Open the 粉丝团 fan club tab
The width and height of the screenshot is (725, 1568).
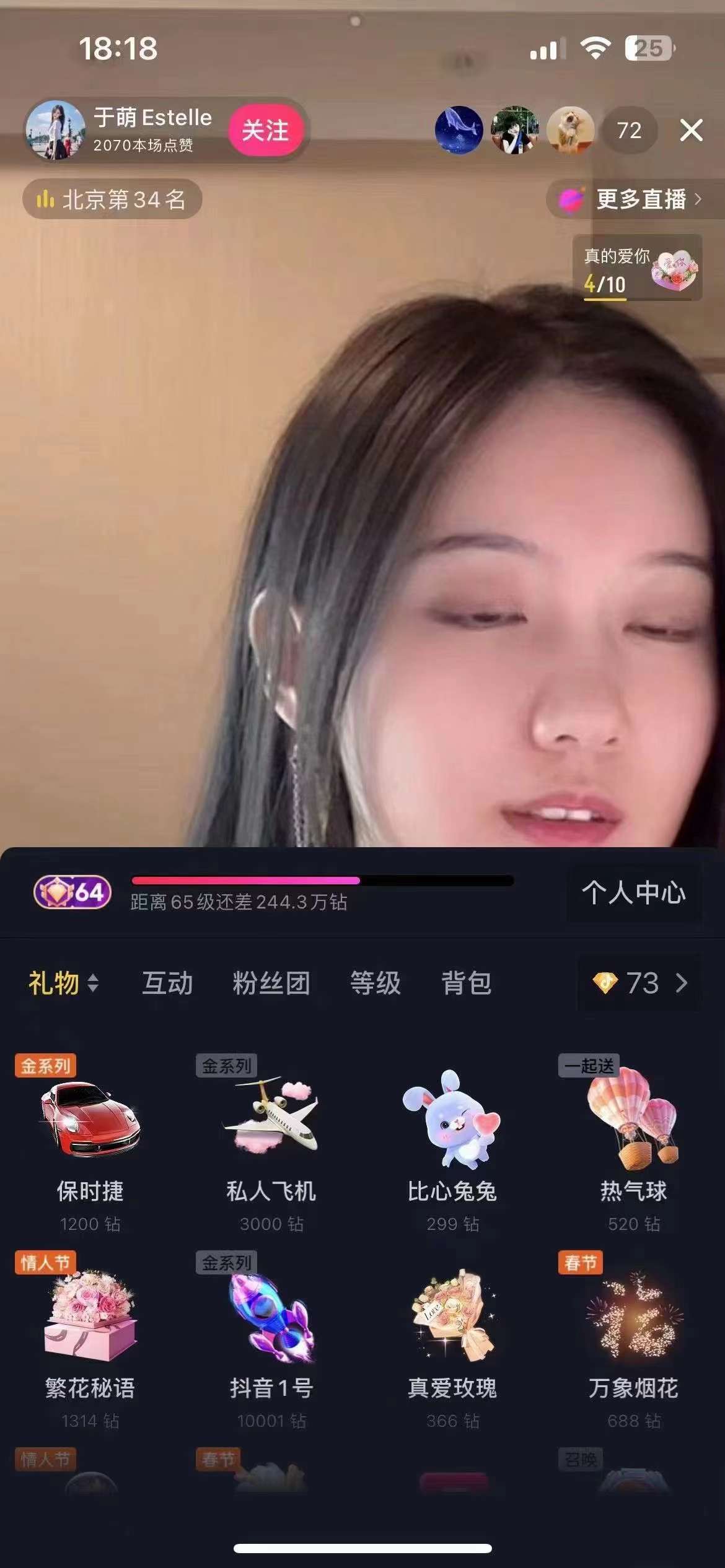271,984
